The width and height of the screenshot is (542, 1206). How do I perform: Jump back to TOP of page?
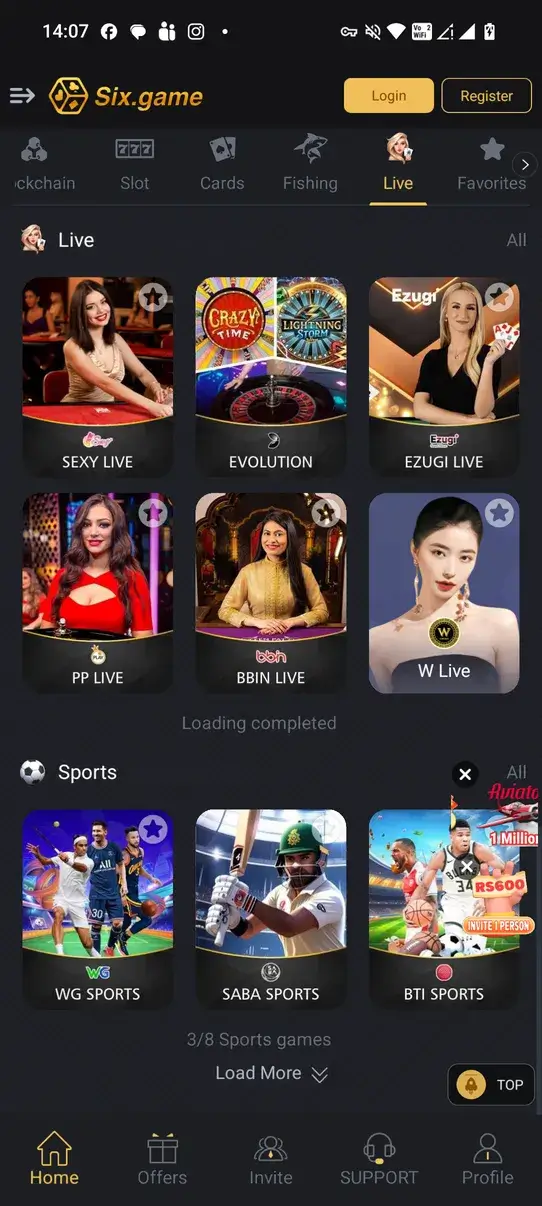point(491,1084)
